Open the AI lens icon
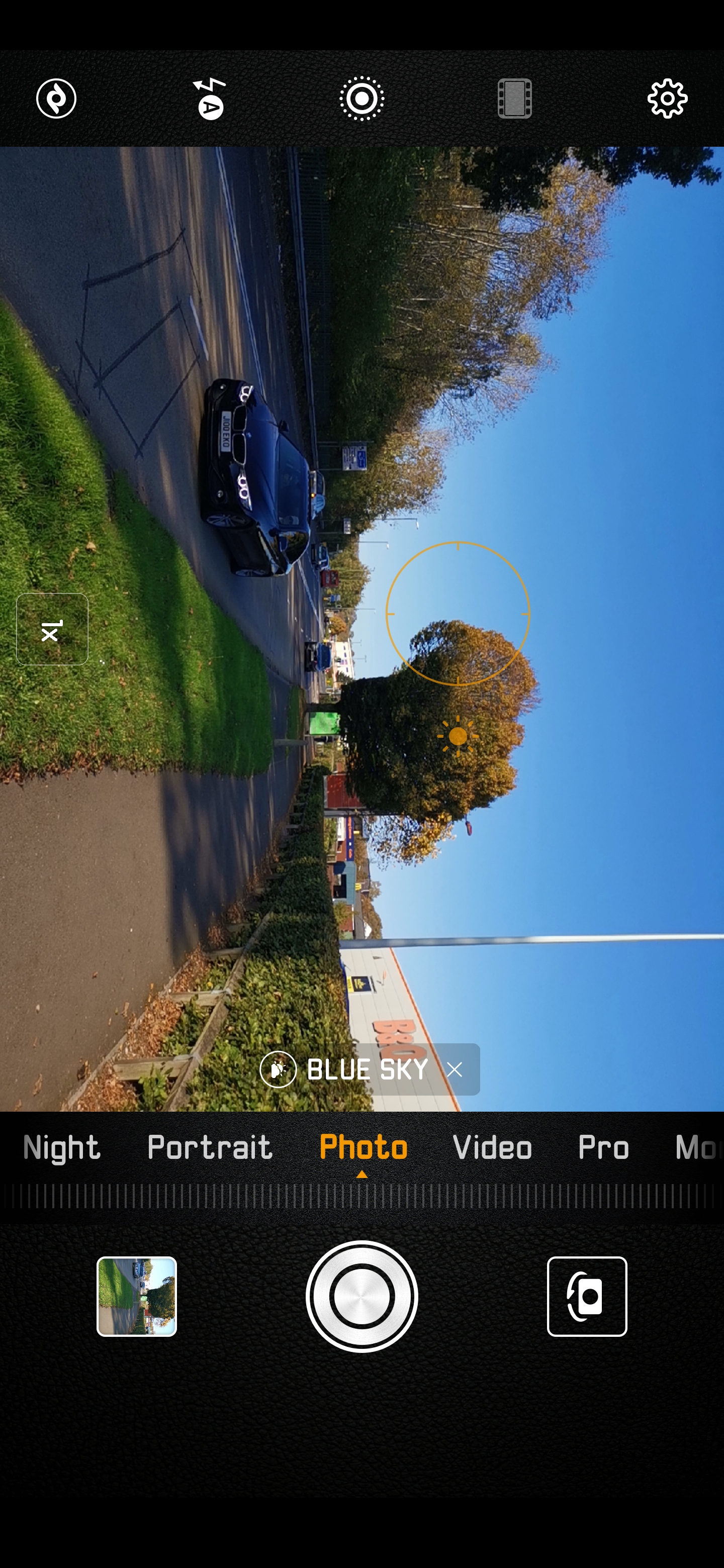724x1568 pixels. click(x=56, y=99)
